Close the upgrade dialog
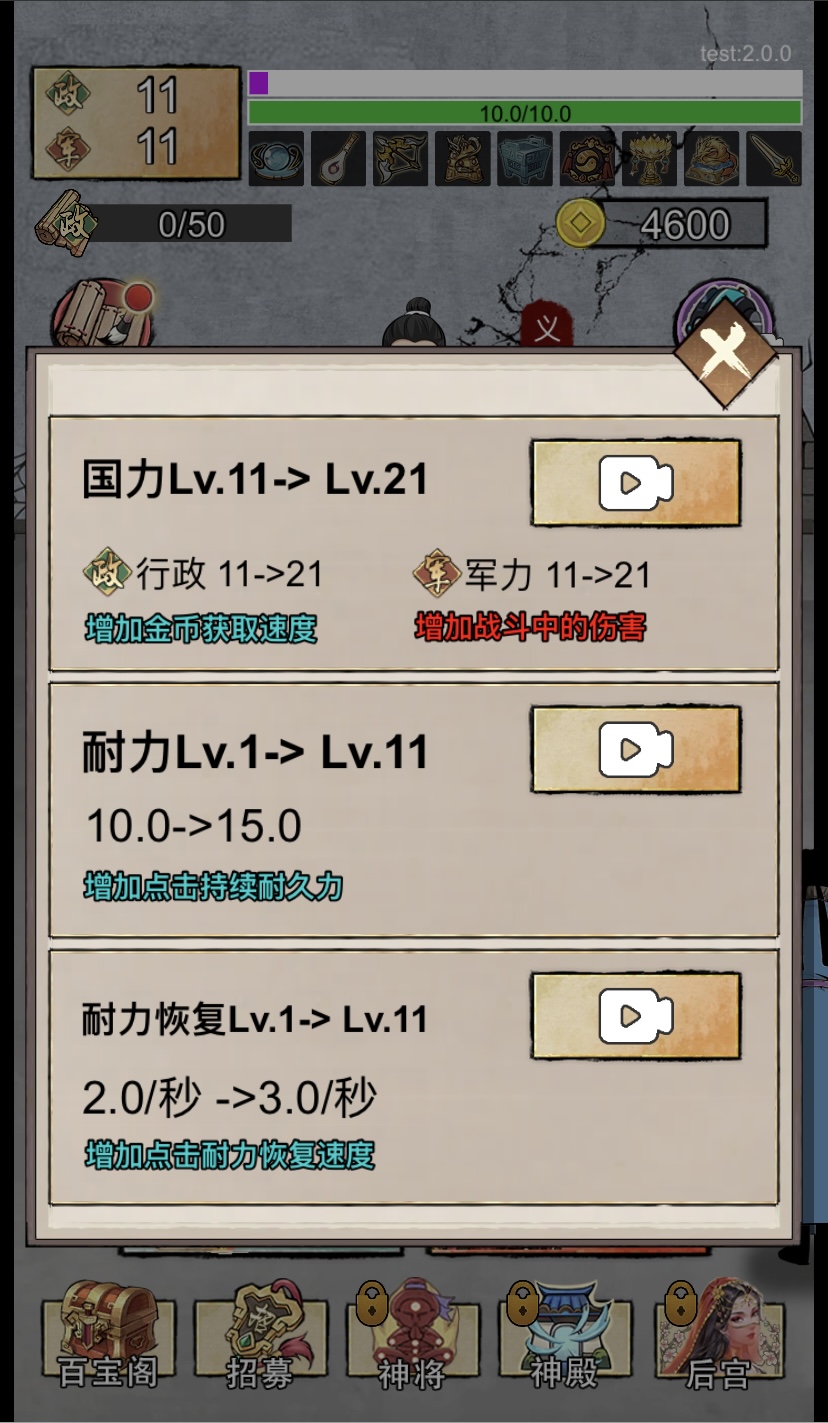Viewport: 828px width, 1423px height. click(x=724, y=355)
